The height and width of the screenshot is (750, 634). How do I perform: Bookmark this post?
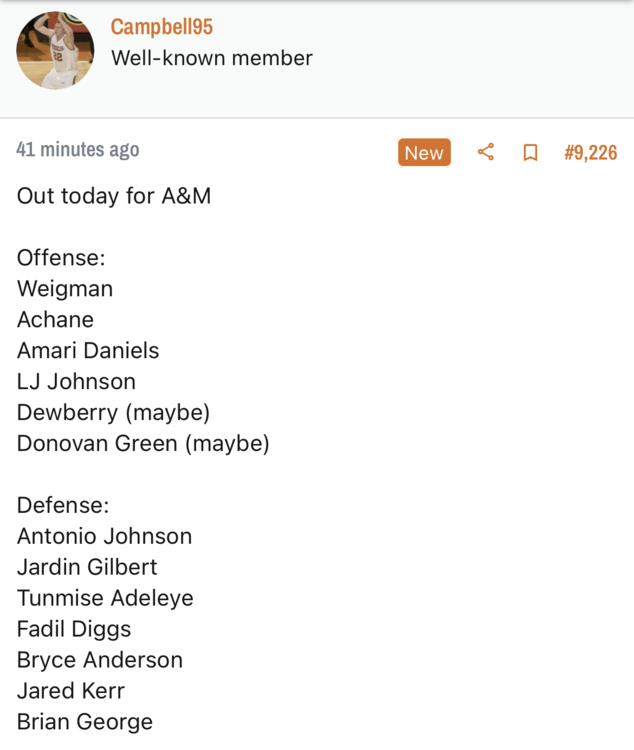click(x=531, y=152)
